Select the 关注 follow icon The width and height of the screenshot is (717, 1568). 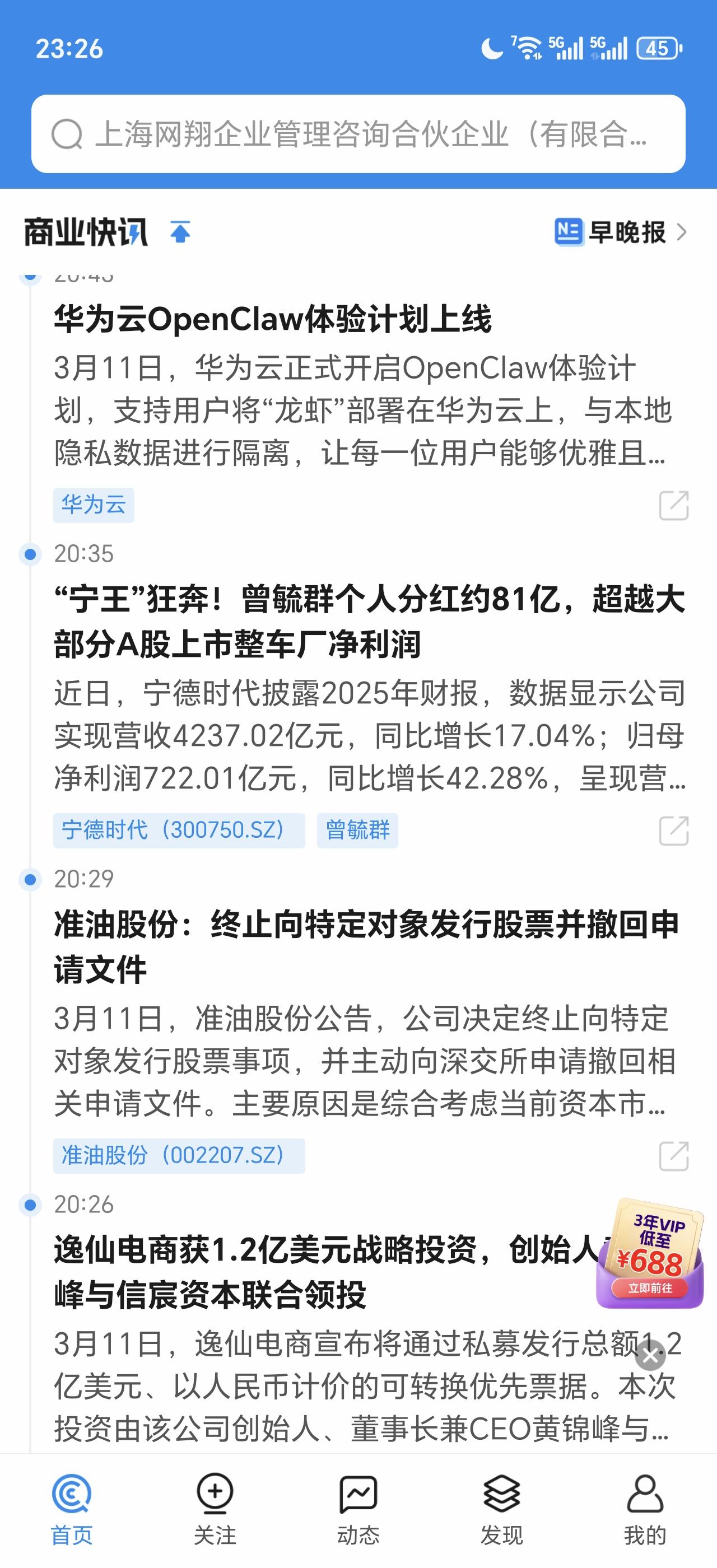click(215, 1492)
